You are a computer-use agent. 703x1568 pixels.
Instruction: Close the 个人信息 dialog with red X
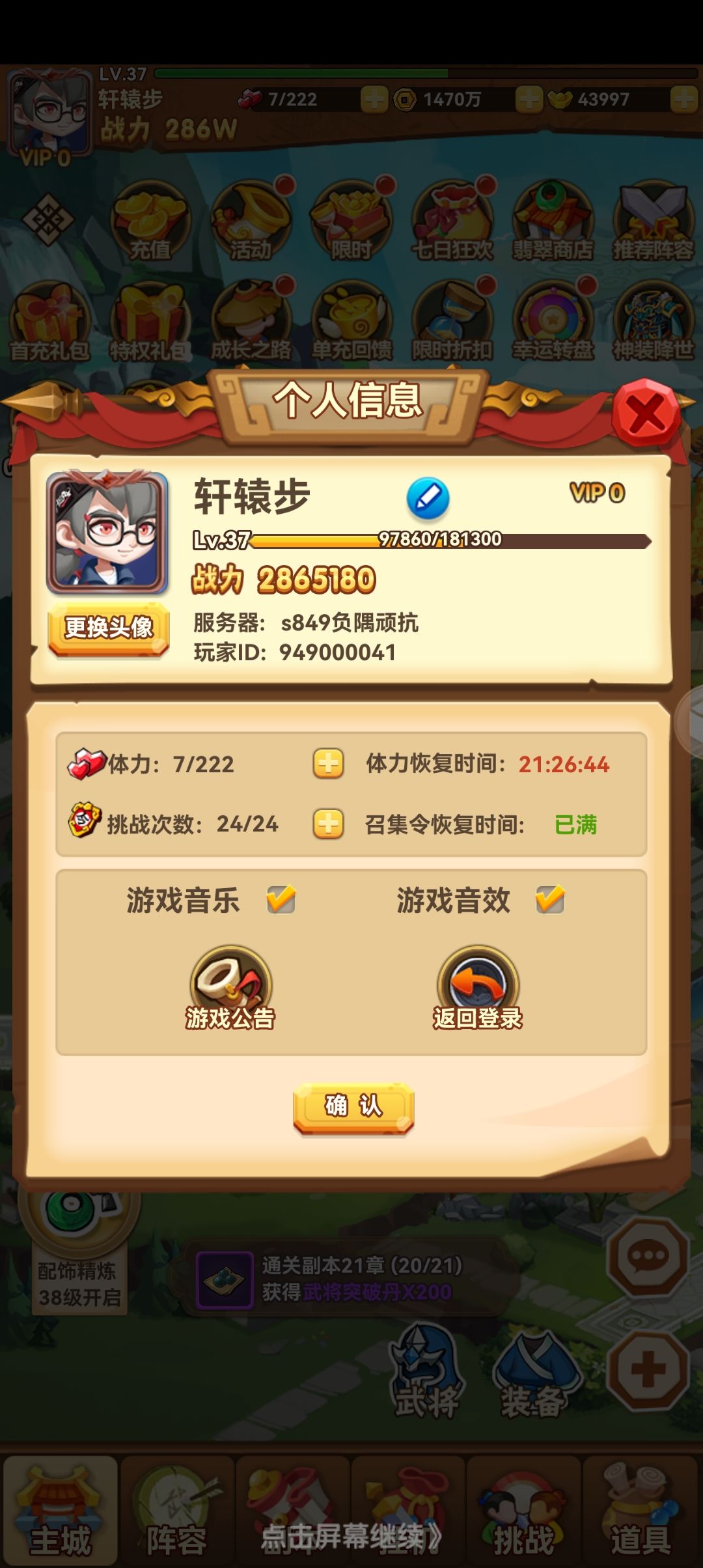646,413
